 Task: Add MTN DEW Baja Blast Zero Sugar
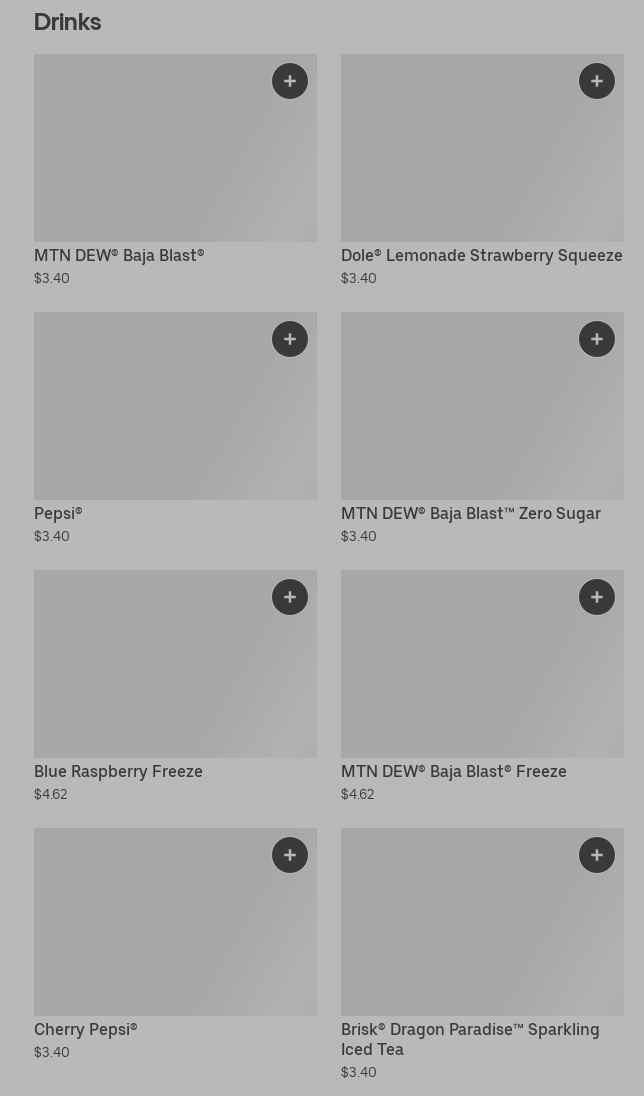tap(597, 339)
